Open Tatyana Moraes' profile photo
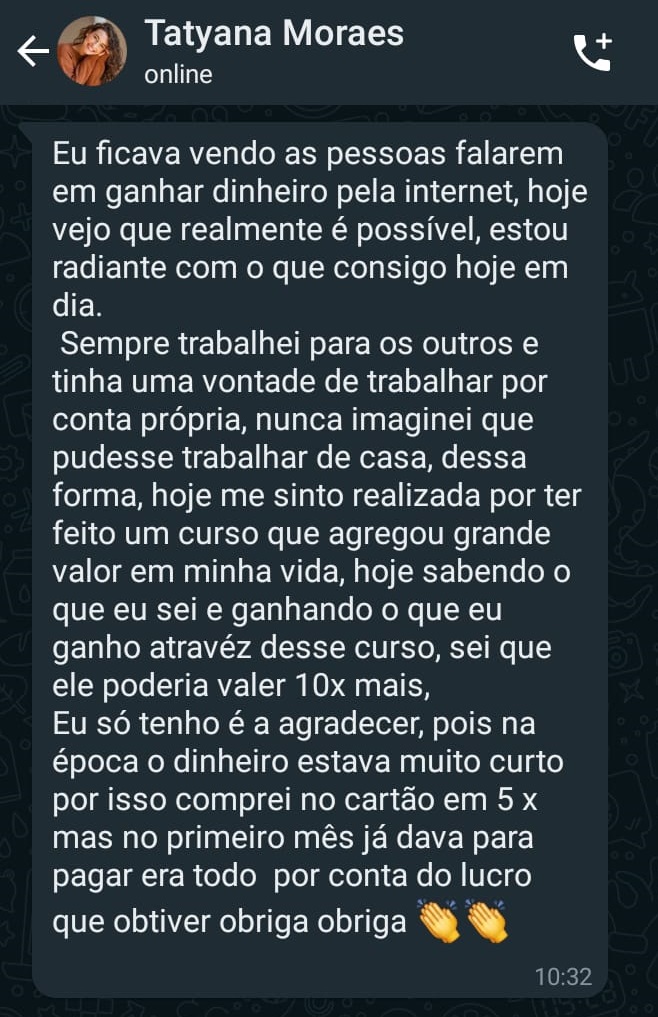Screen dimensions: 658x1017 [92, 52]
